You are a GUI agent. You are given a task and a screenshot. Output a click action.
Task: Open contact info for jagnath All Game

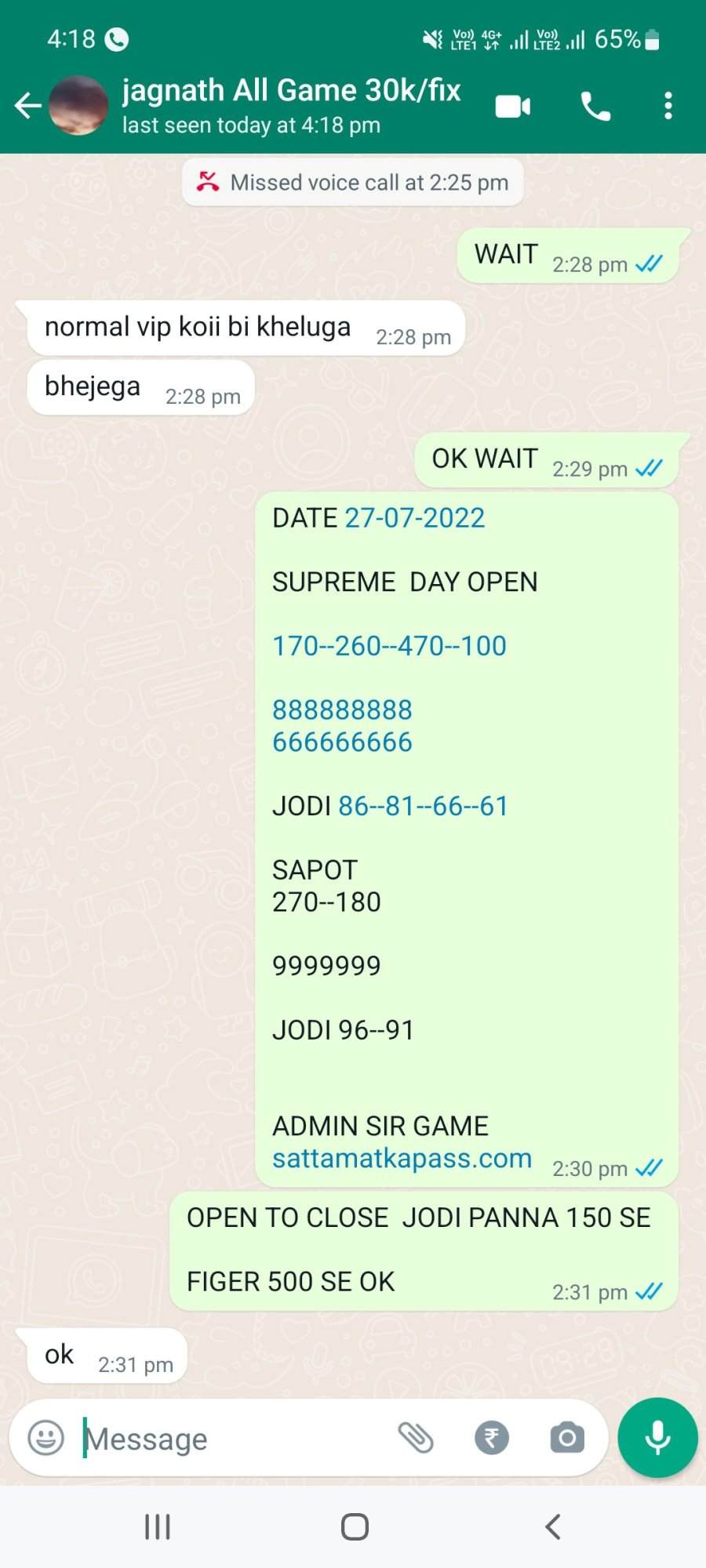click(x=291, y=105)
